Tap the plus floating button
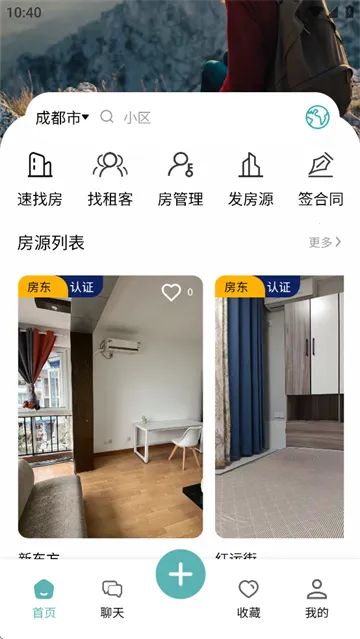 tap(181, 574)
